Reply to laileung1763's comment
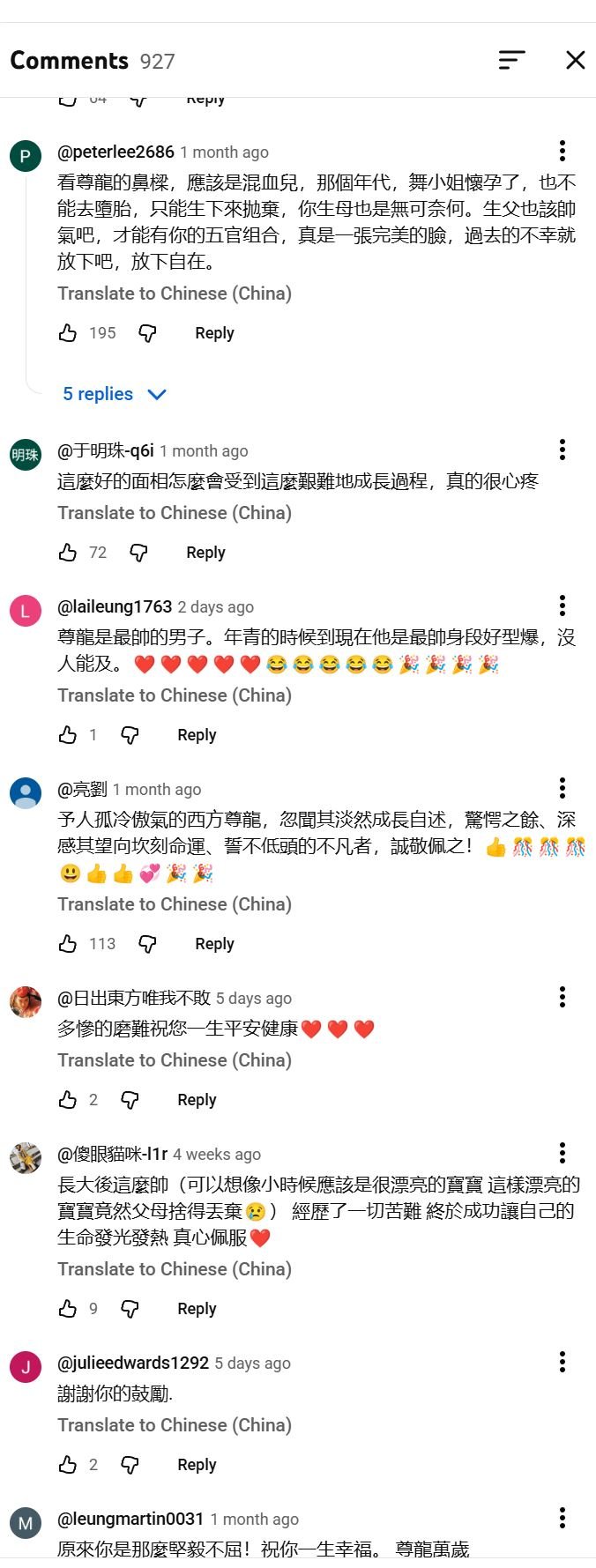Screen dimensions: 596x1568 pos(197,735)
